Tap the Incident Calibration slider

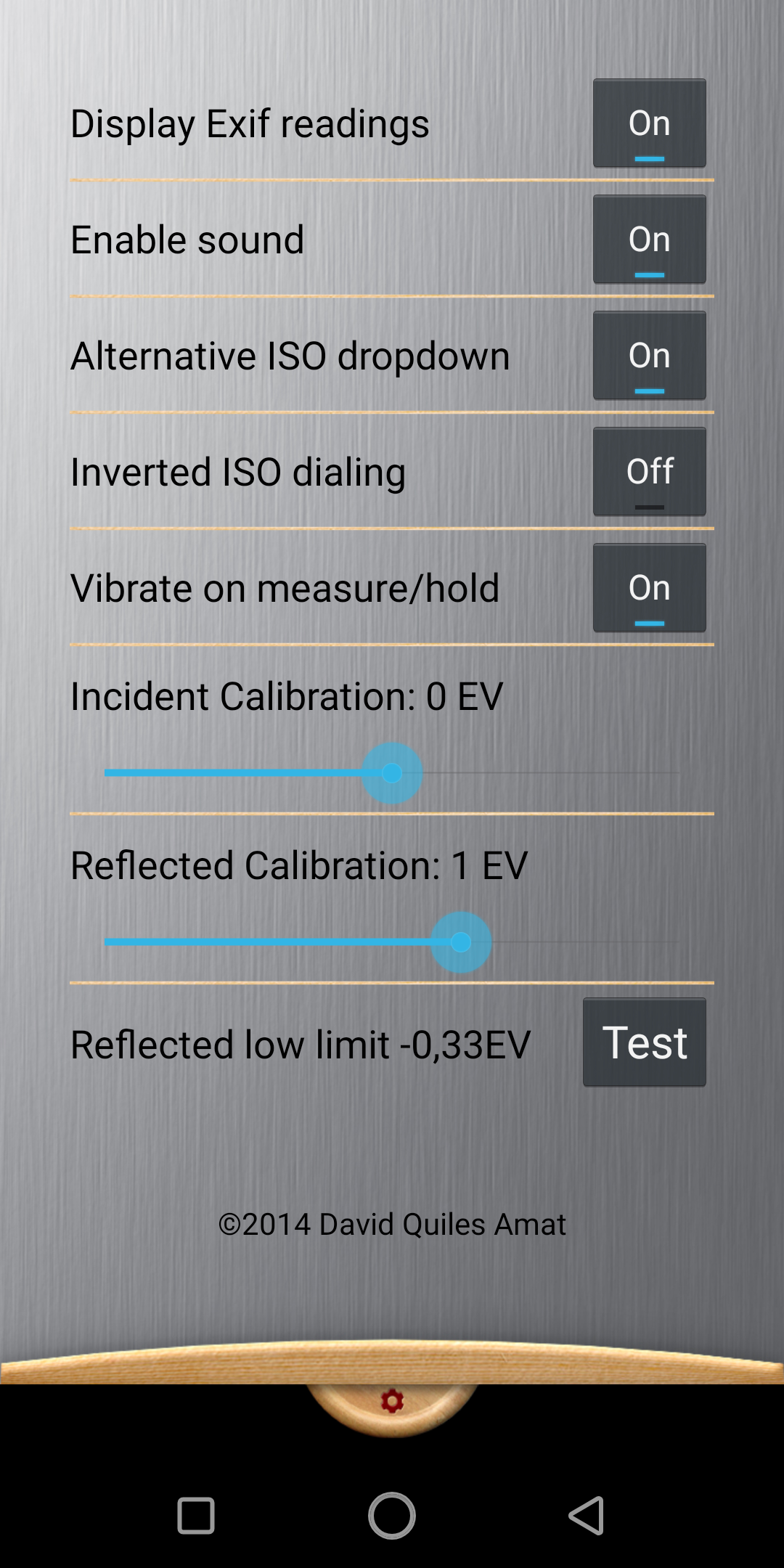pos(392,773)
